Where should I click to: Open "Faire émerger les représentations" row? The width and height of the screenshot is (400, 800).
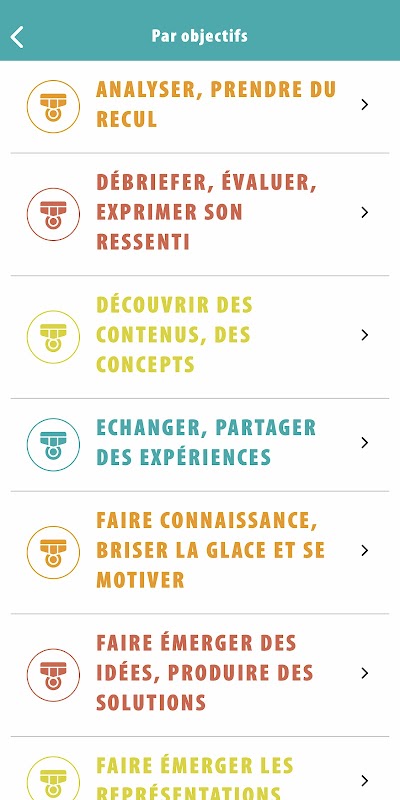200,769
